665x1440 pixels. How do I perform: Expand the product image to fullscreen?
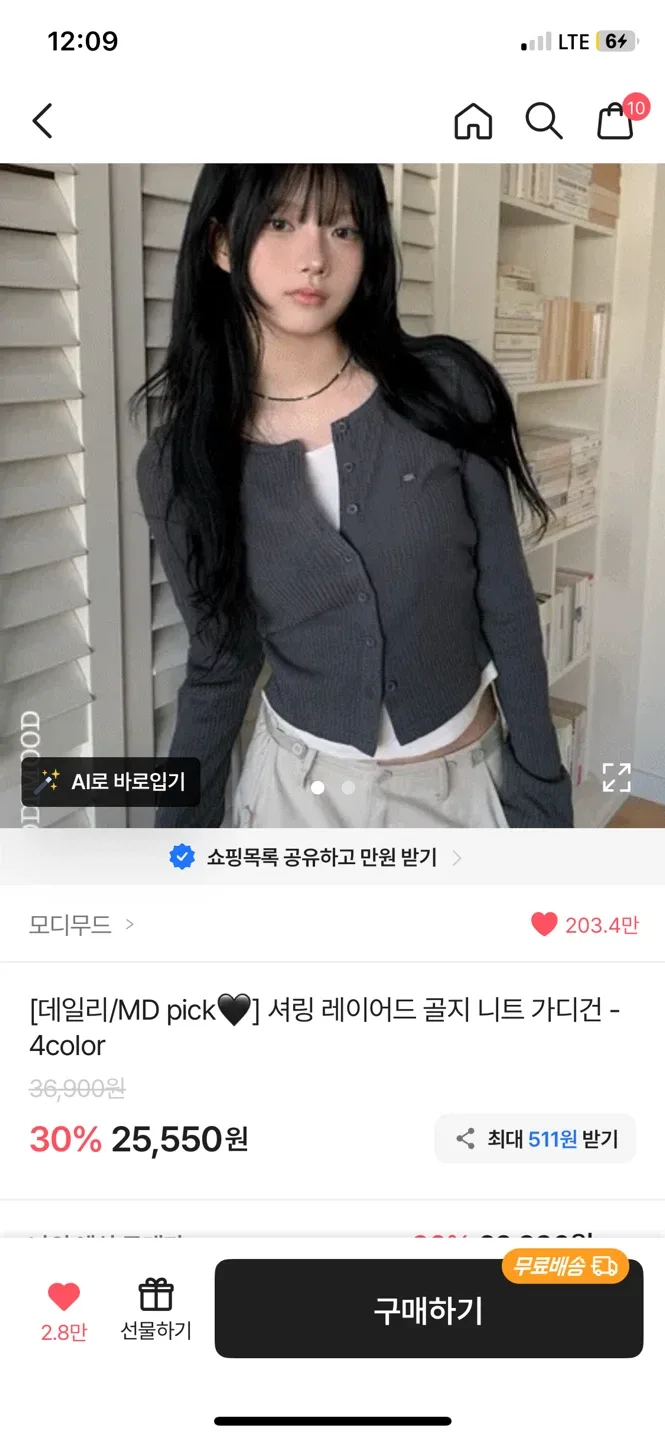pos(616,777)
